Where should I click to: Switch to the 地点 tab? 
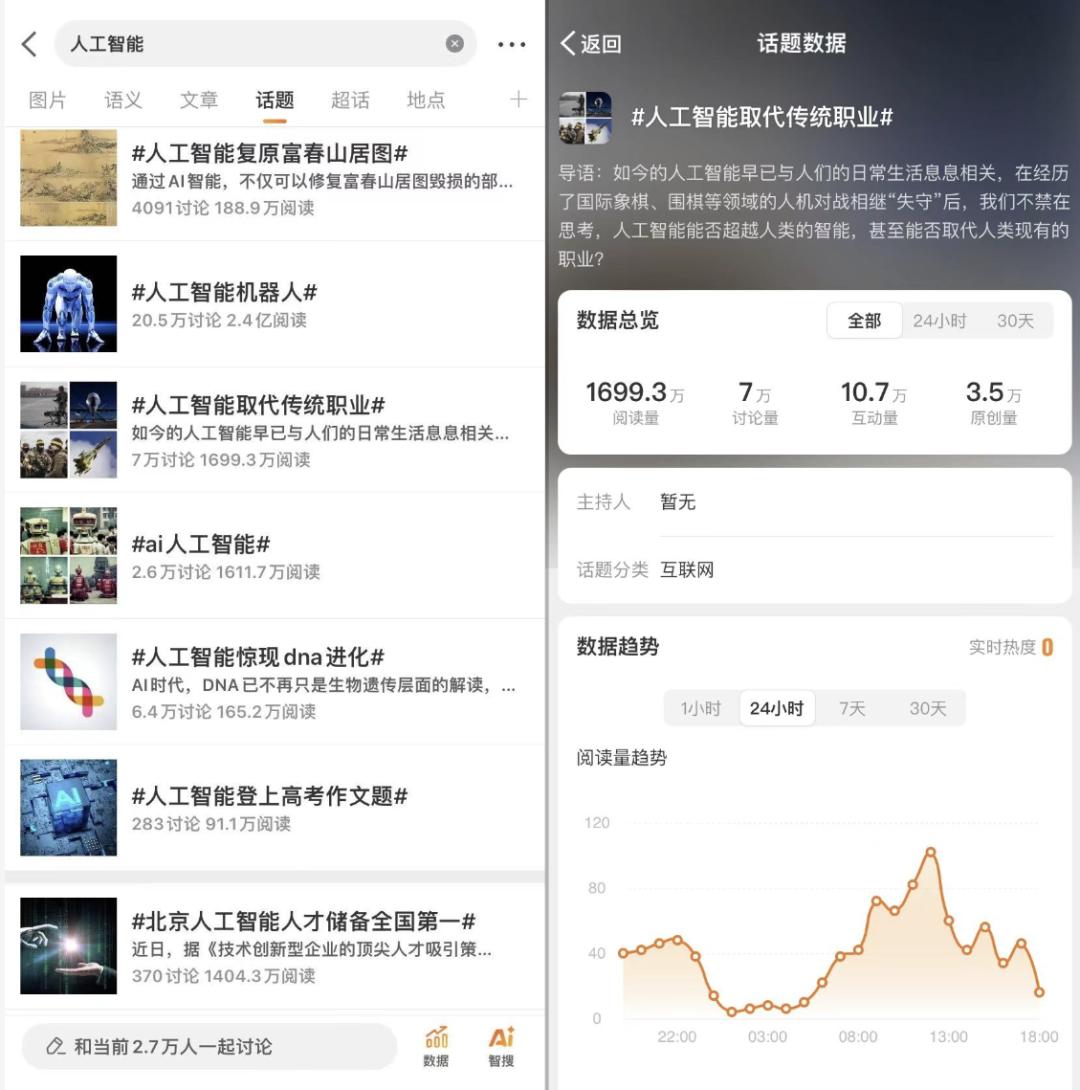coord(426,100)
